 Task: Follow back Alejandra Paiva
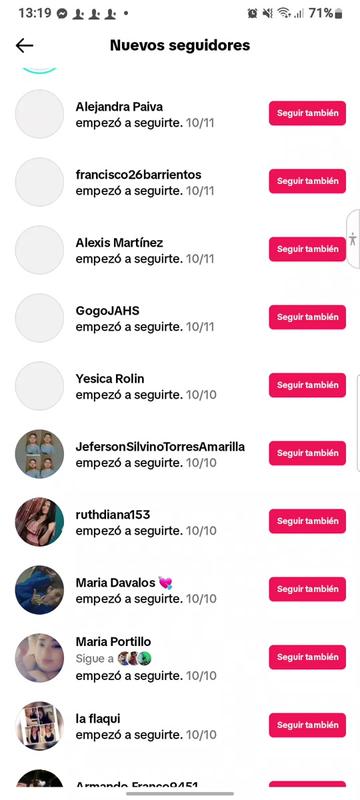(x=307, y=113)
